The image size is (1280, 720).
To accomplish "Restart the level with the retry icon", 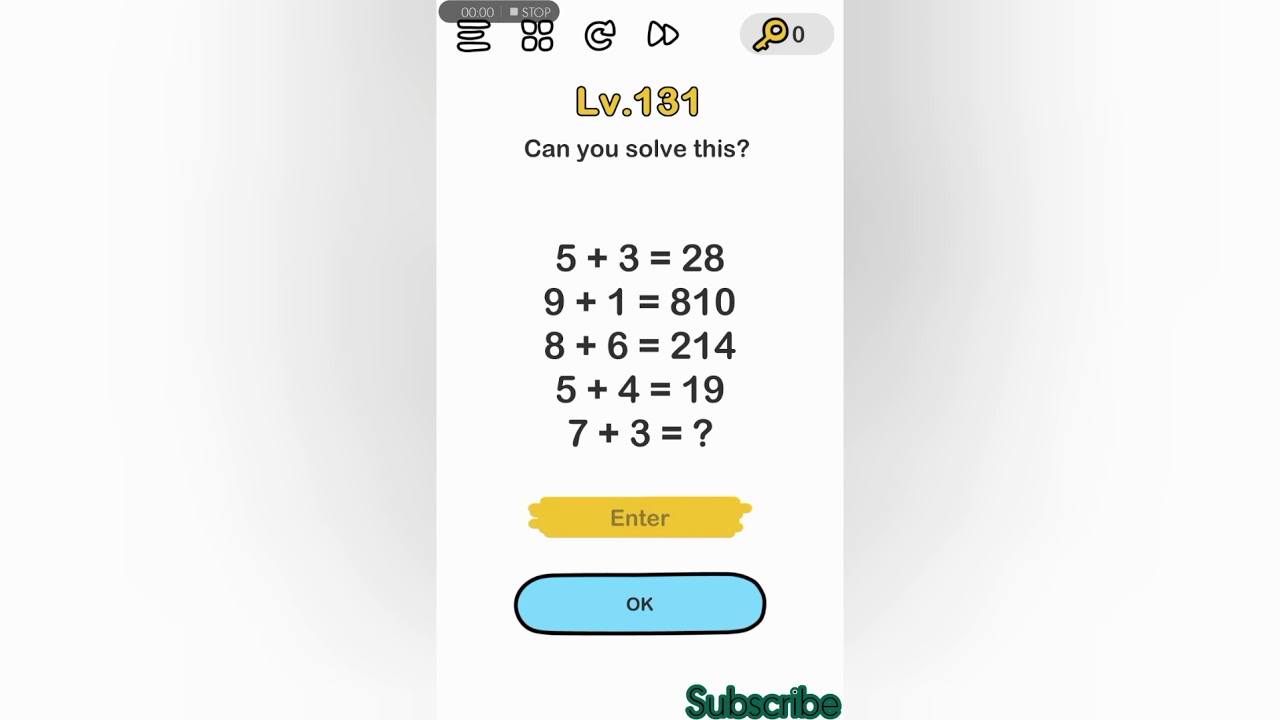I will click(600, 36).
